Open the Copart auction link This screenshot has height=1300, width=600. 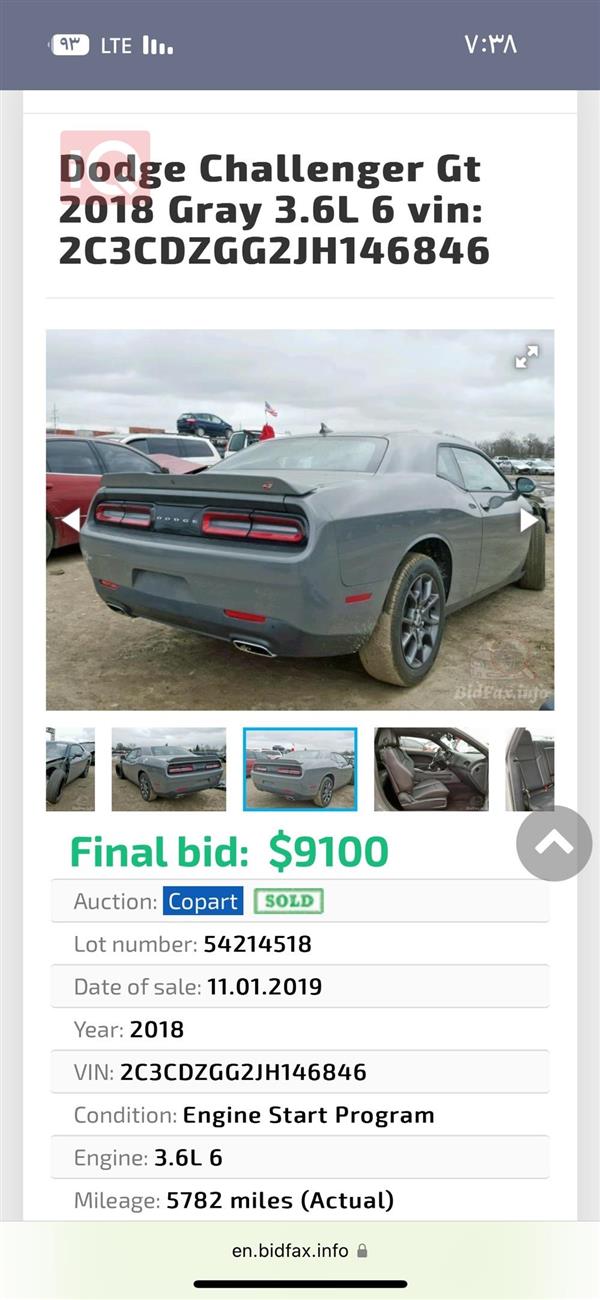coord(204,901)
